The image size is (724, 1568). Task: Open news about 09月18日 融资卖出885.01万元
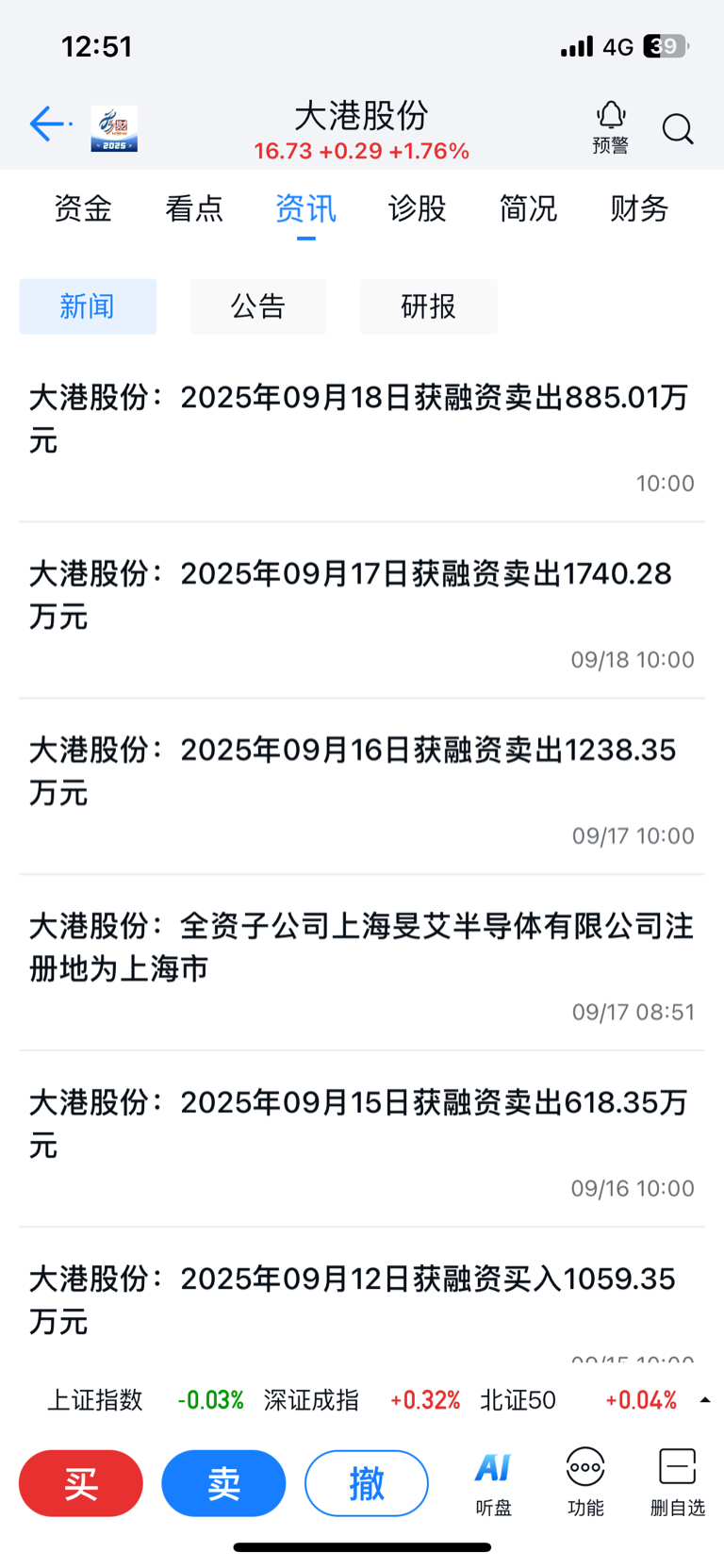pos(362,437)
